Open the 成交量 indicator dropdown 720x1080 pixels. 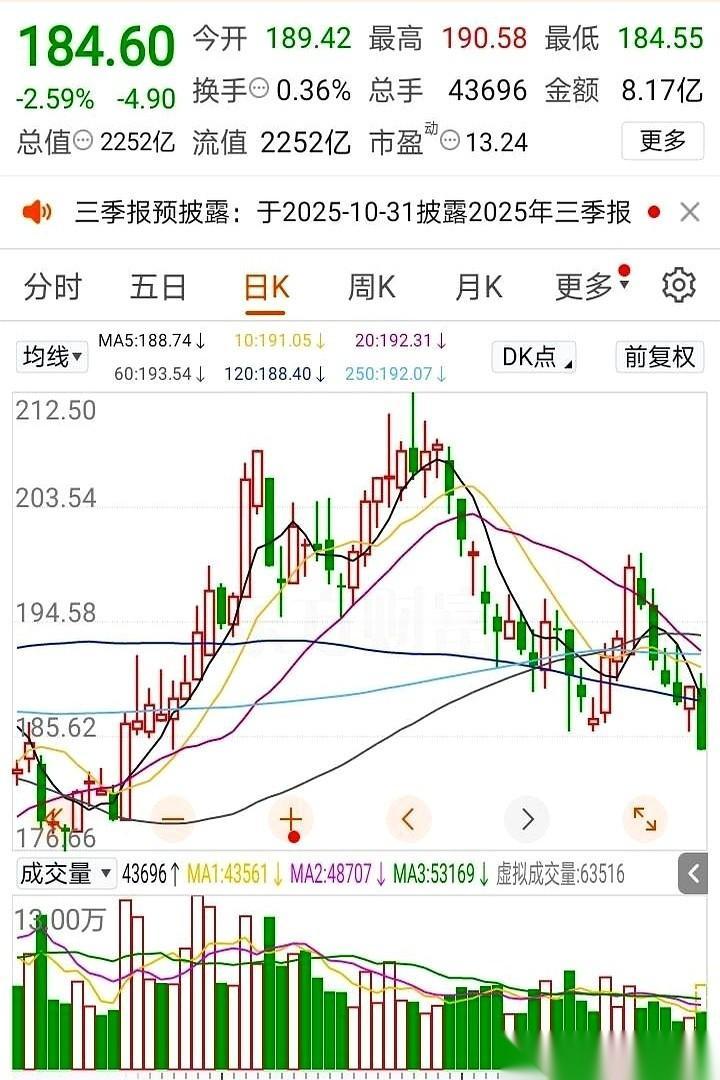click(65, 873)
